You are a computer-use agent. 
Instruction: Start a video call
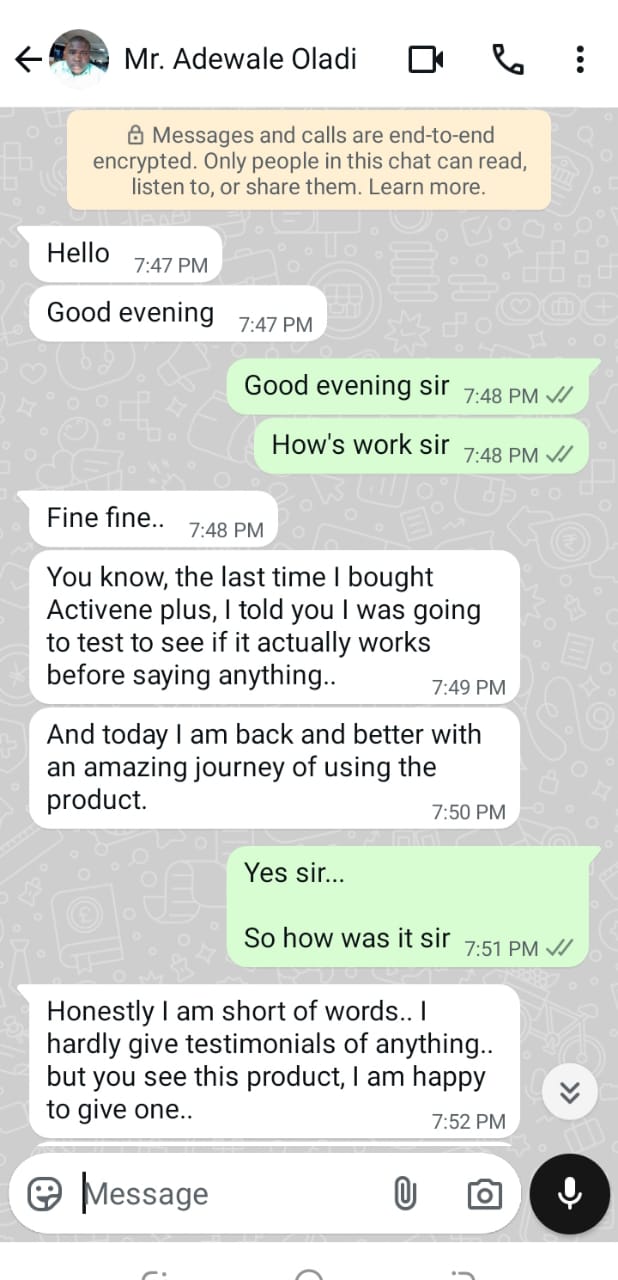[x=426, y=60]
